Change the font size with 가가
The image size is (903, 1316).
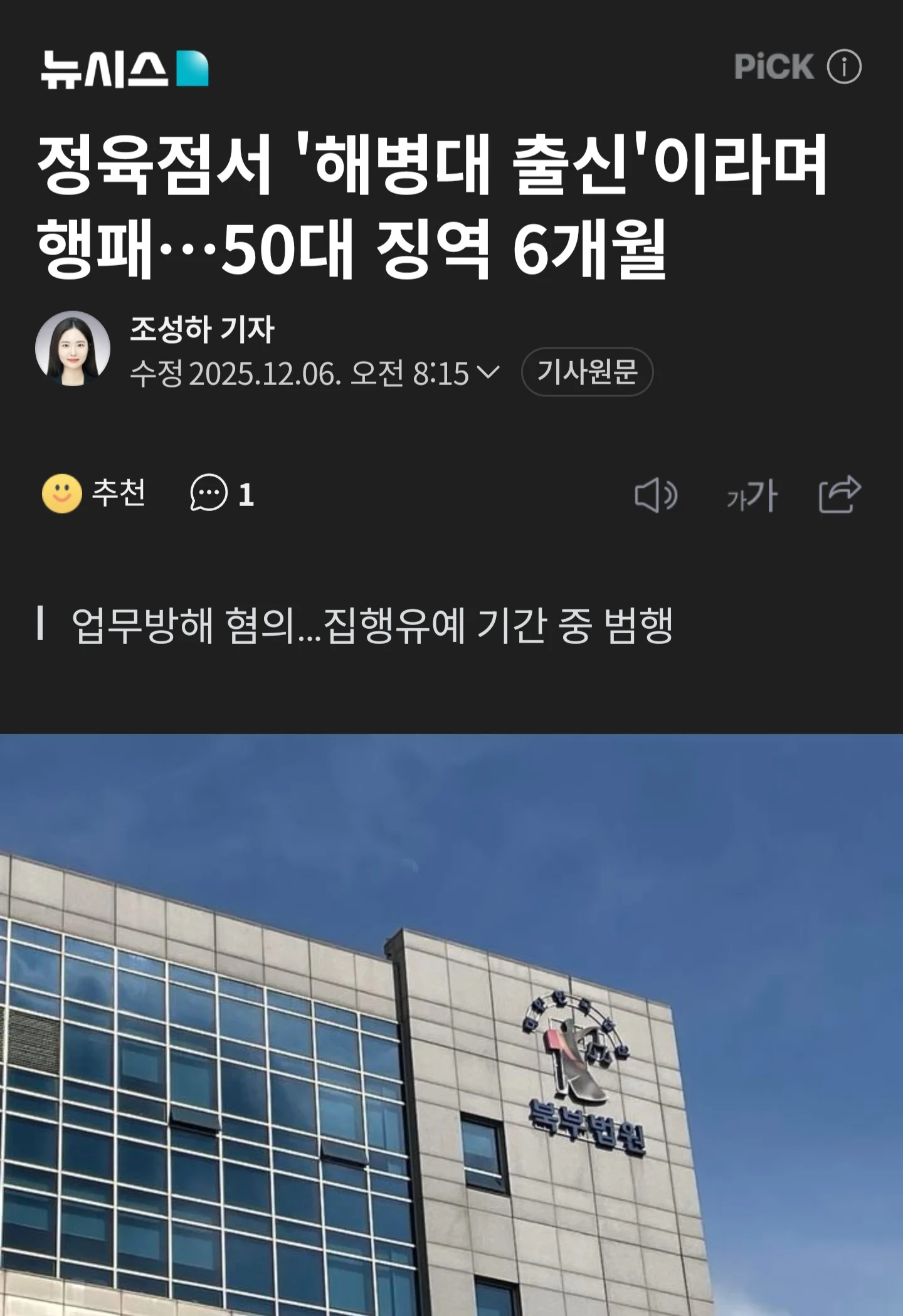pos(752,495)
